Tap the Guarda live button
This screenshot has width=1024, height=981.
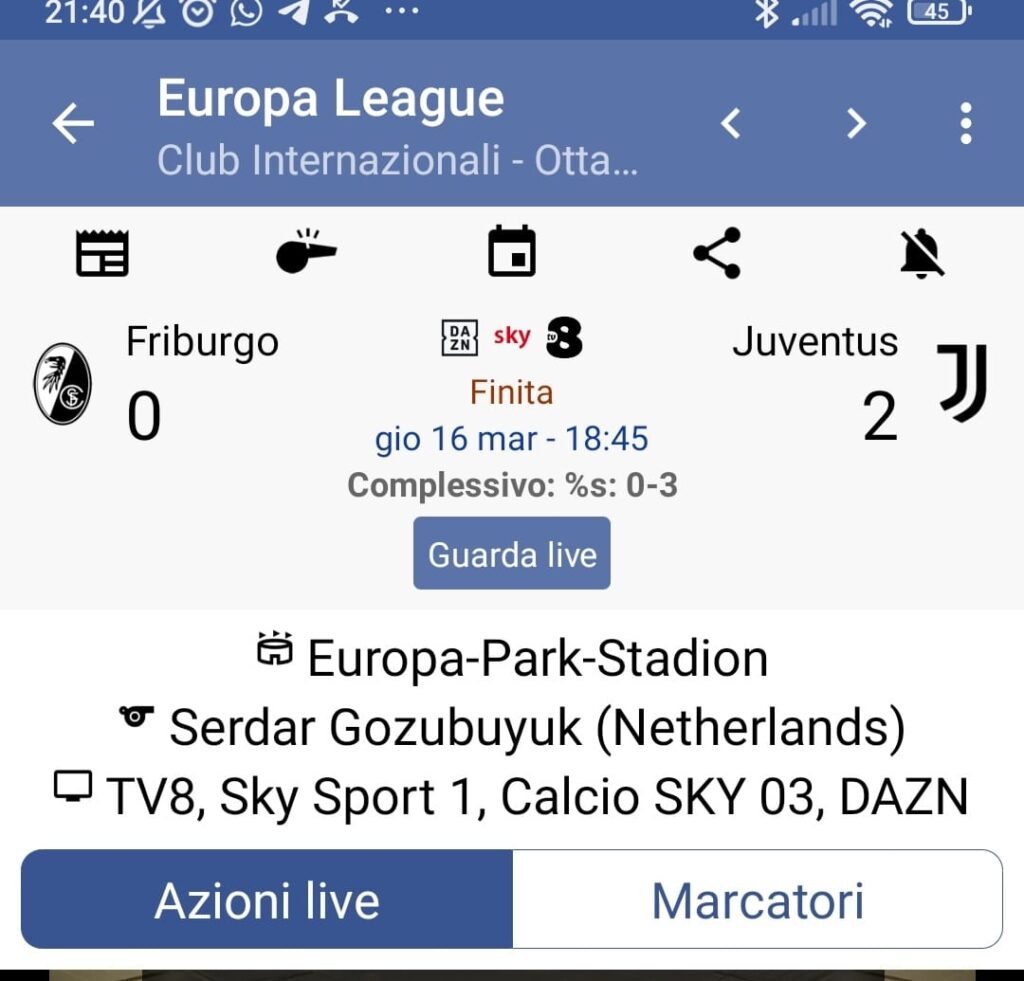pyautogui.click(x=512, y=554)
